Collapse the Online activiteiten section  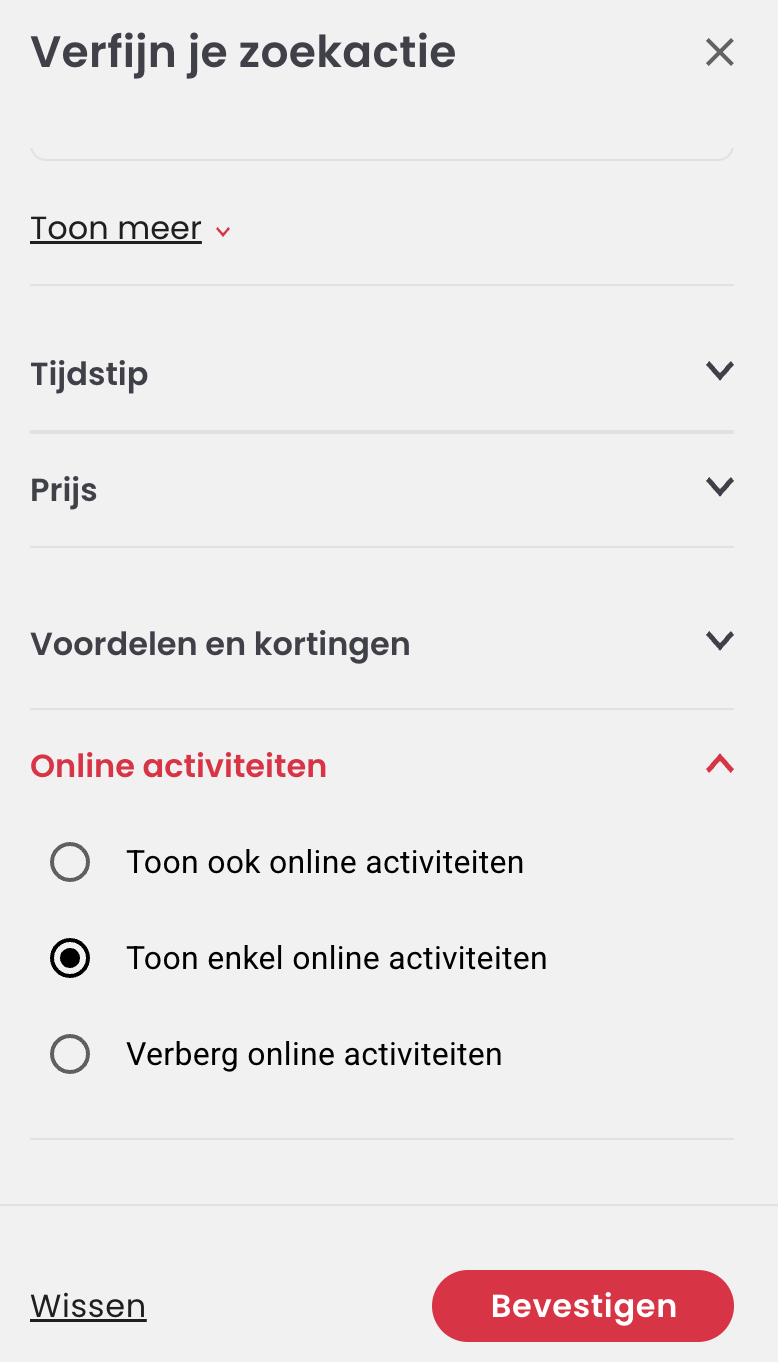pos(382,765)
